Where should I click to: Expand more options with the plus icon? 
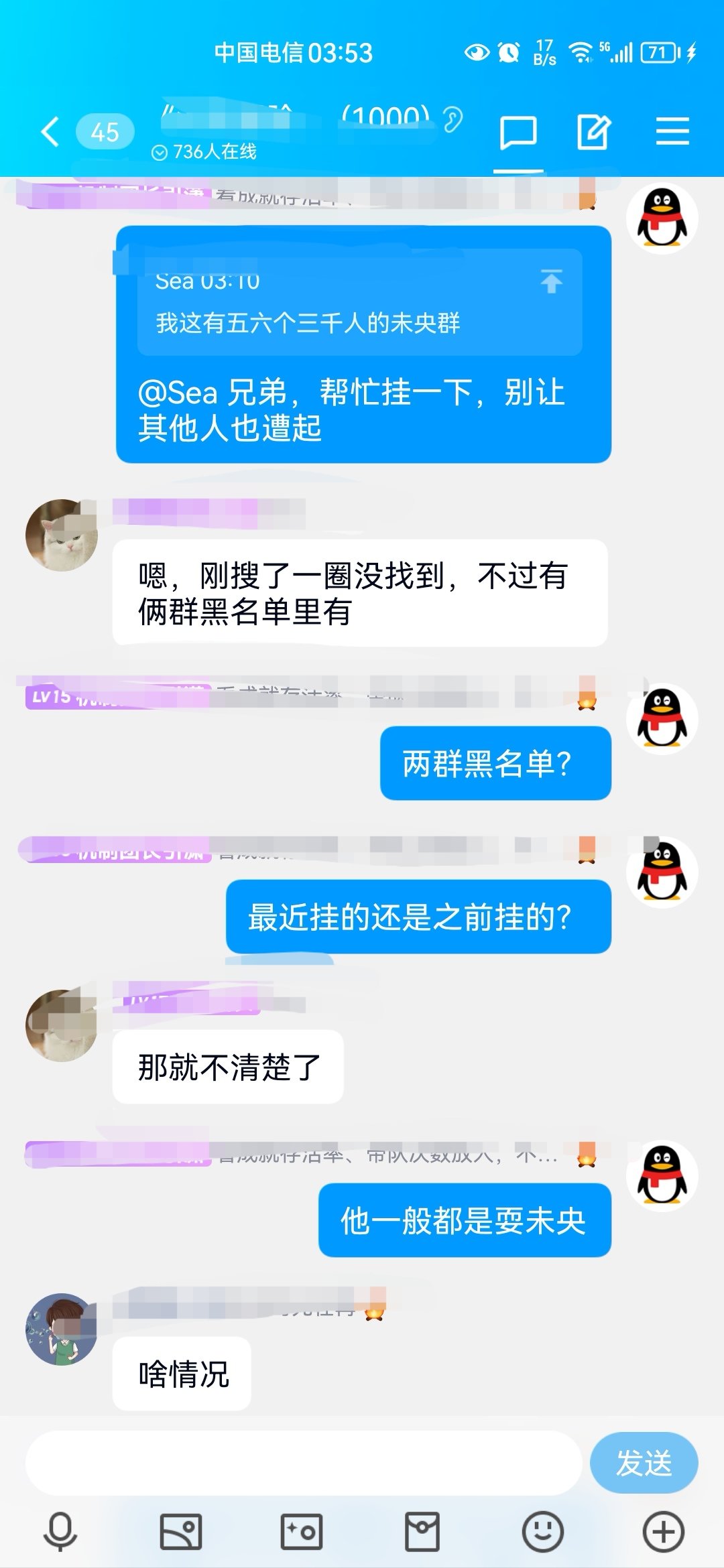[x=664, y=1532]
